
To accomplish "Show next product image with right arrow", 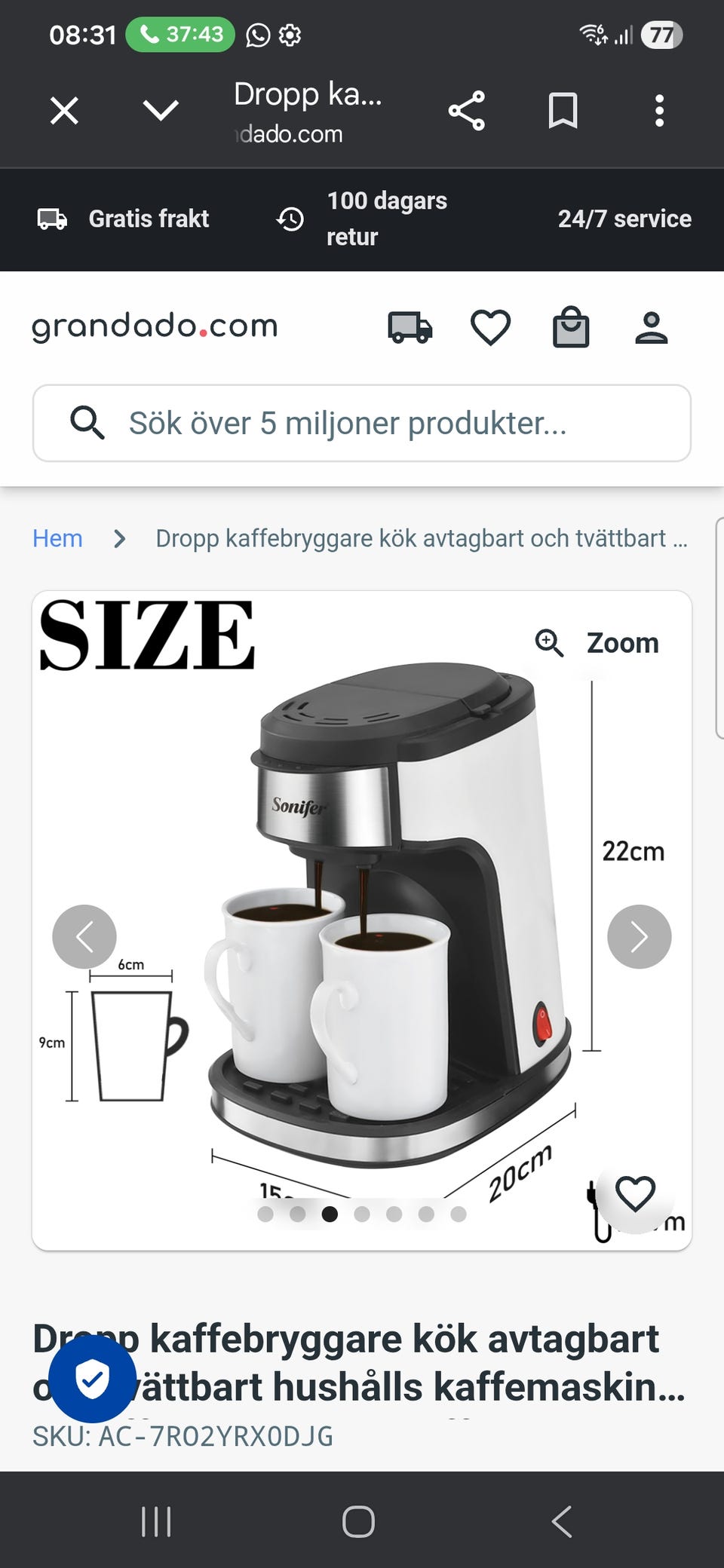I will 639,936.
